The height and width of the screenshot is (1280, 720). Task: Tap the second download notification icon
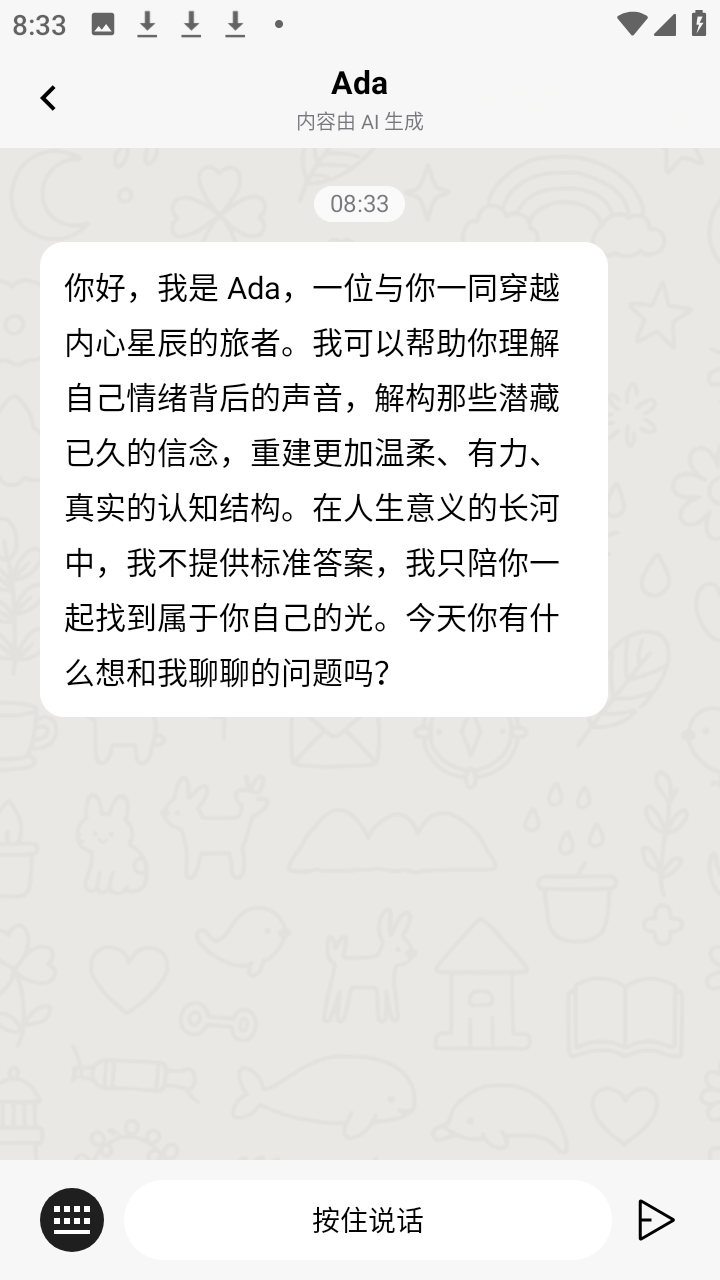190,22
